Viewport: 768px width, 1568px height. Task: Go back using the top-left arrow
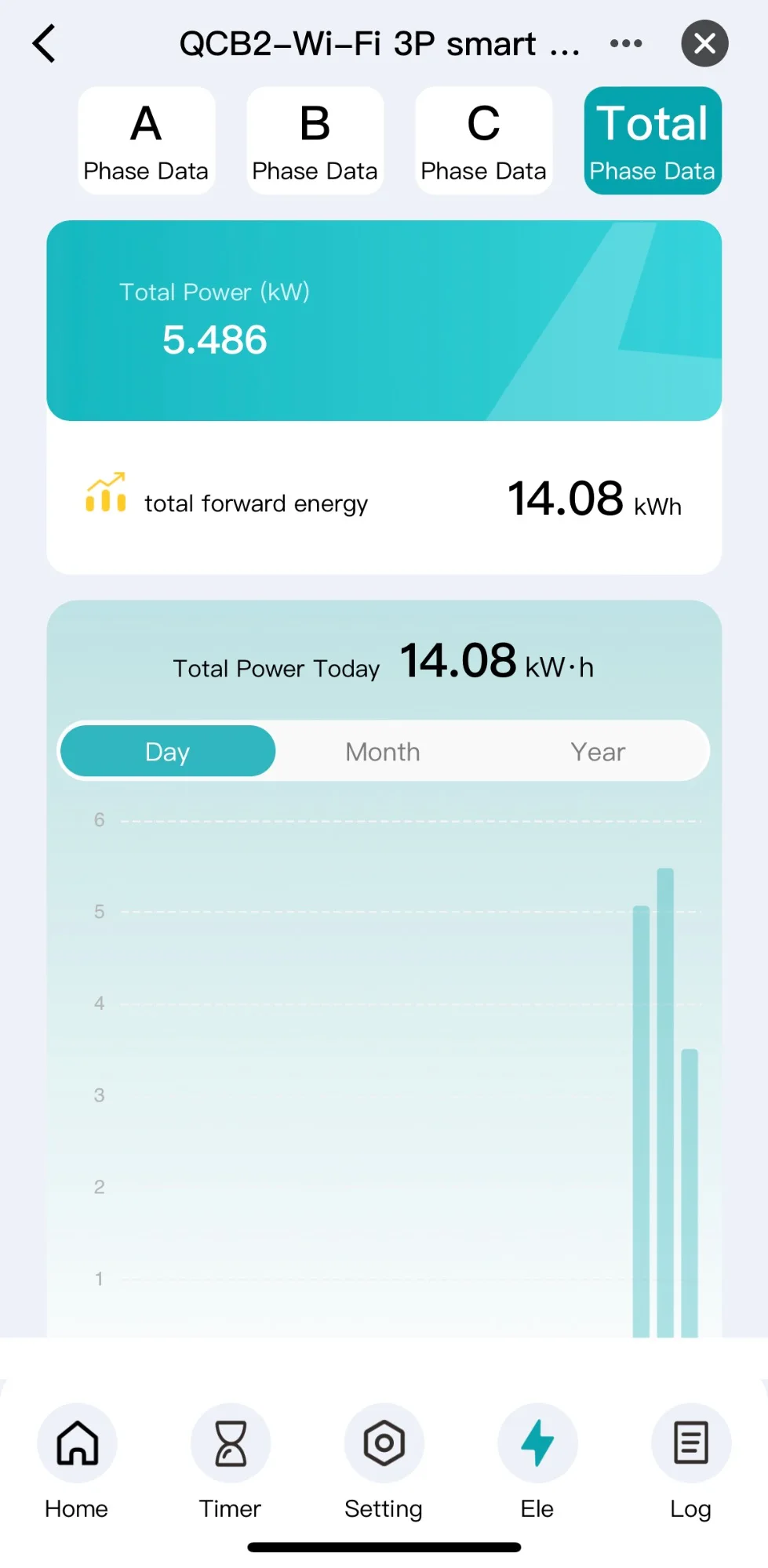(x=45, y=43)
